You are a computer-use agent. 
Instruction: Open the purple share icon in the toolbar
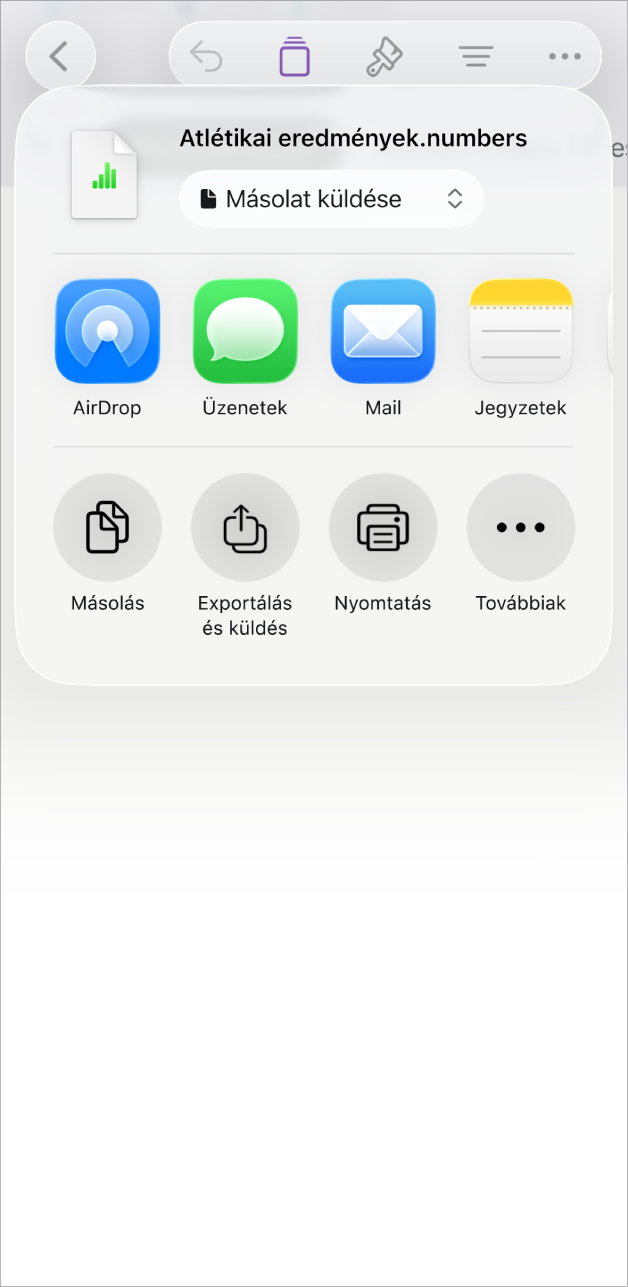click(294, 56)
